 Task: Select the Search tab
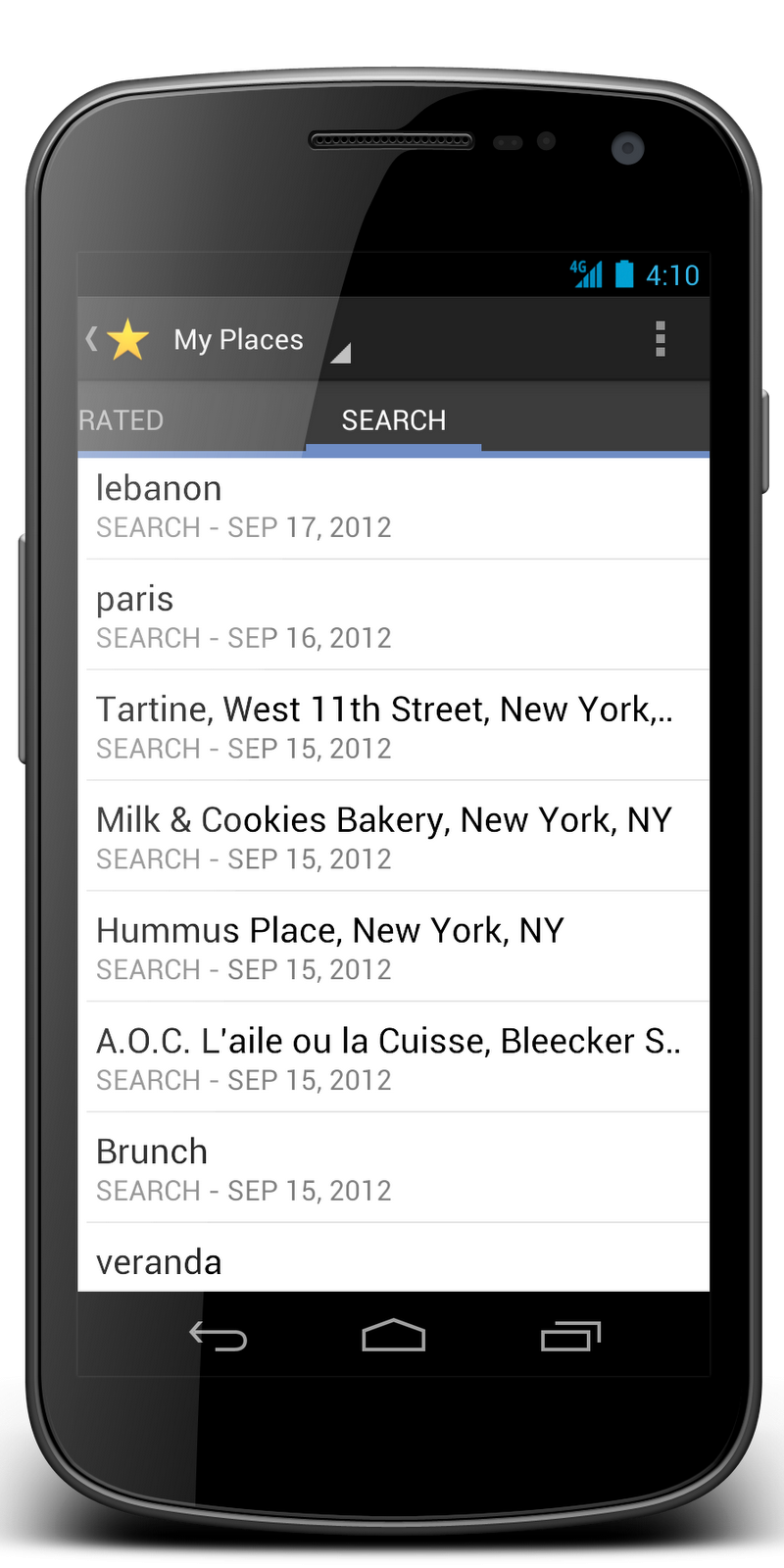pos(393,420)
